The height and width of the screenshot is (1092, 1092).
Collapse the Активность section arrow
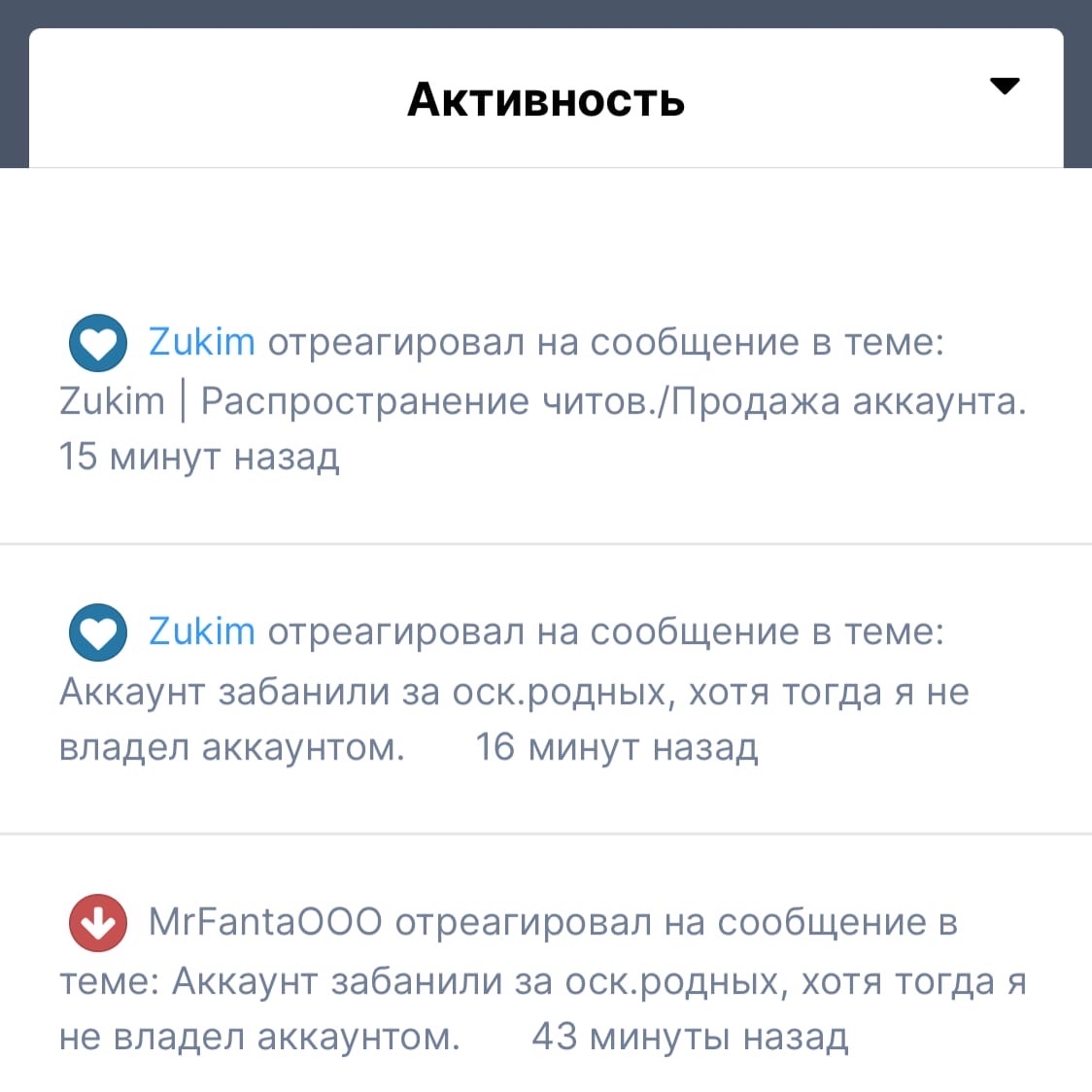[x=1004, y=86]
